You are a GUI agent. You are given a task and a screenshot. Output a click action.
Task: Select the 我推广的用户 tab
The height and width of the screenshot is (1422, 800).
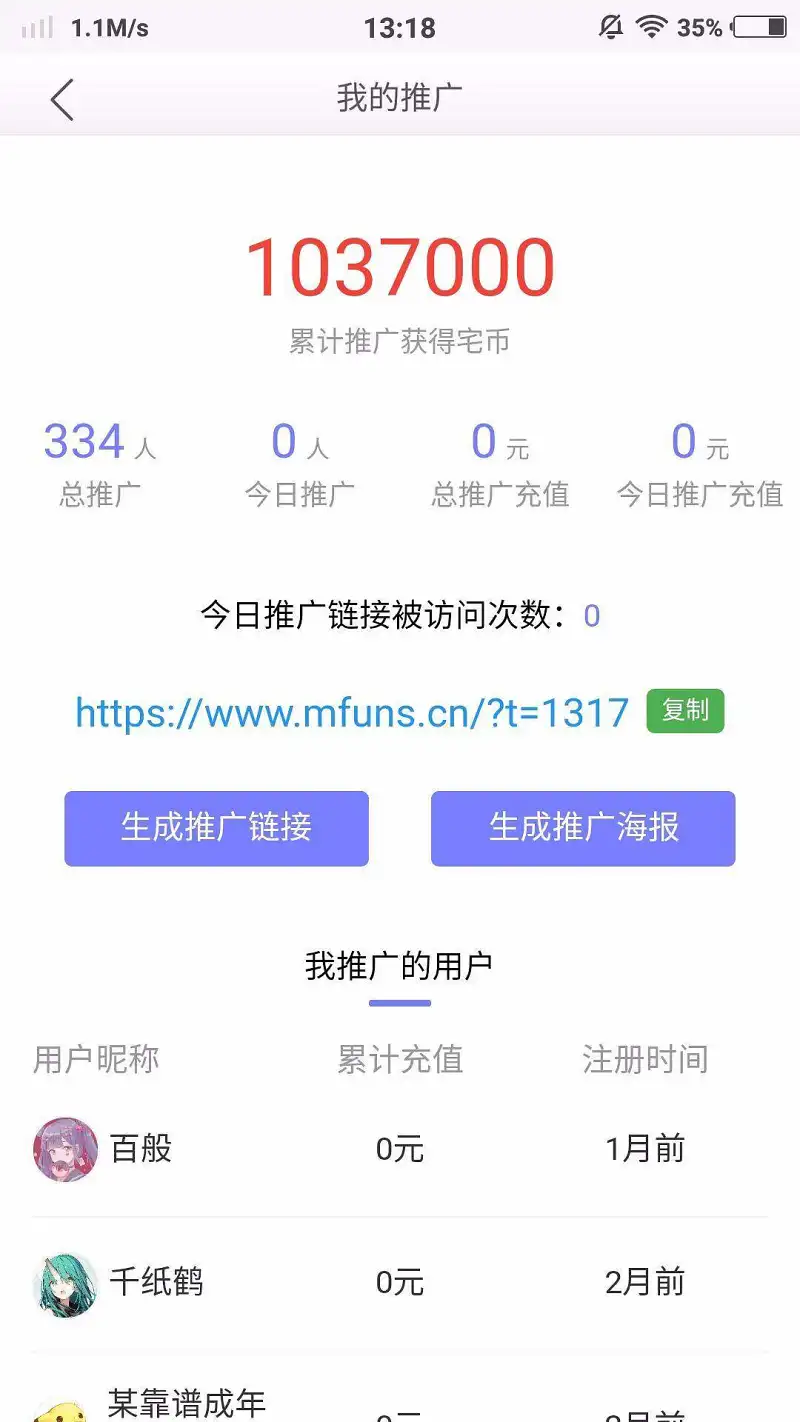399,967
